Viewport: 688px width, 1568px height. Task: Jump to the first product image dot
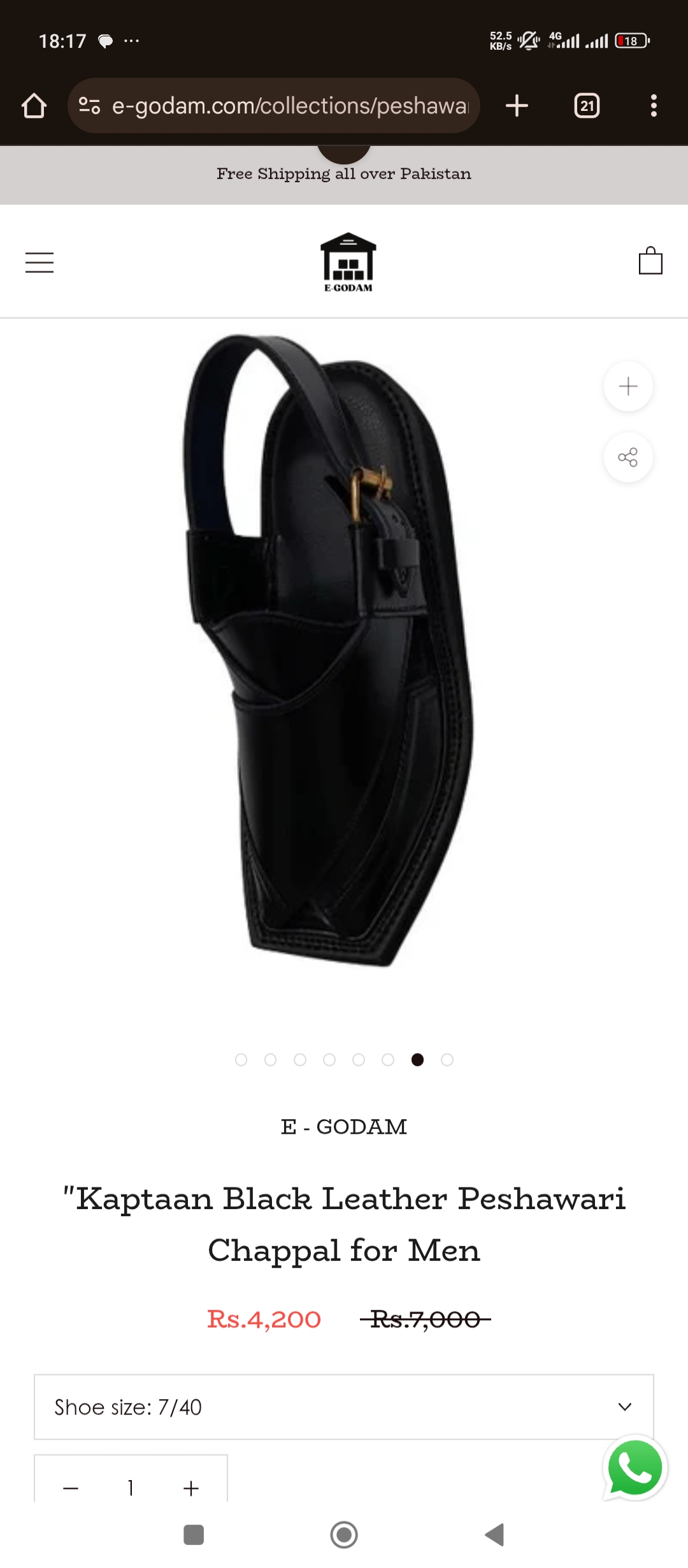(x=241, y=1059)
